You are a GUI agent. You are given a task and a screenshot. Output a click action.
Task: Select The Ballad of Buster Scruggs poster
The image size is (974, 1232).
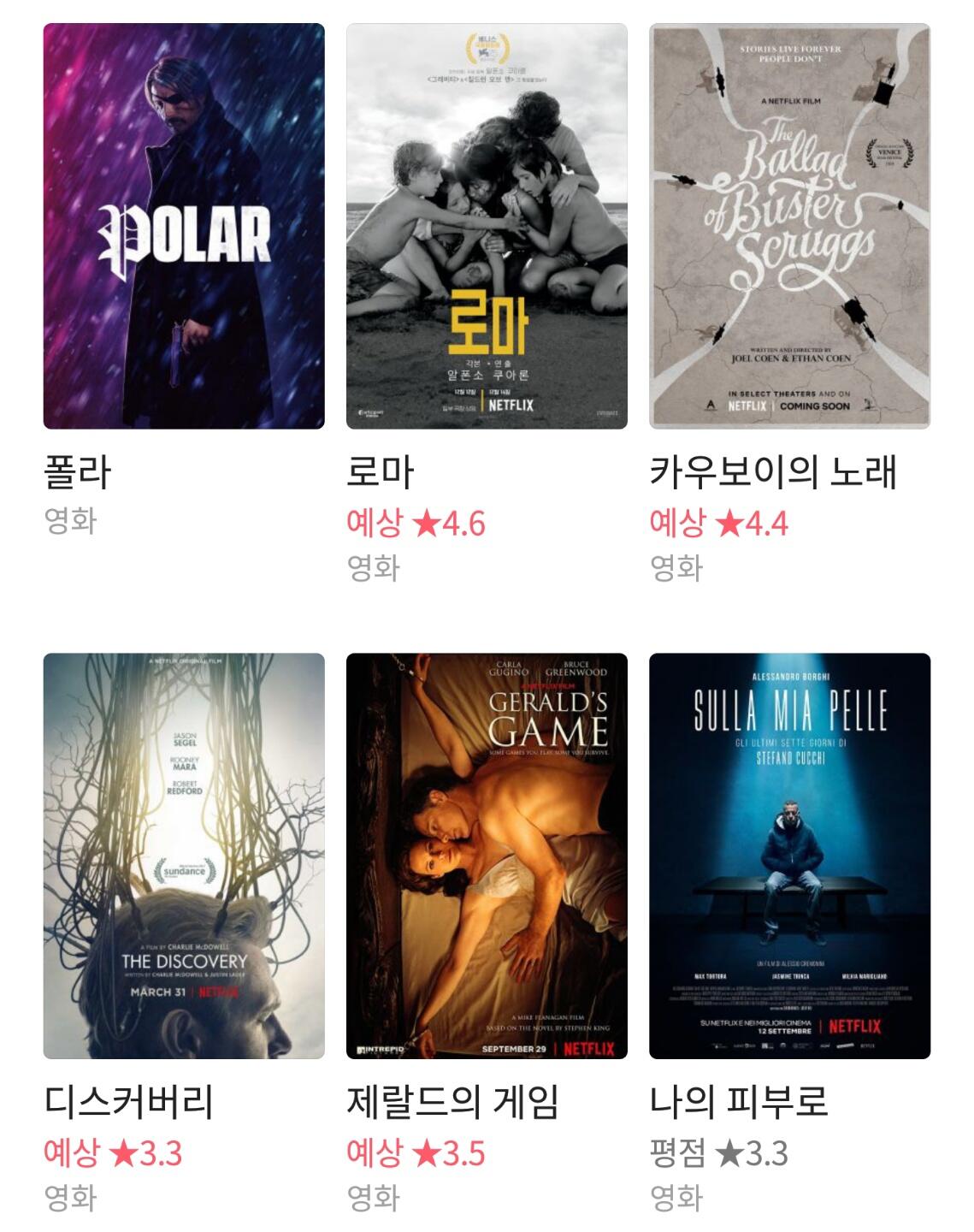coord(789,226)
